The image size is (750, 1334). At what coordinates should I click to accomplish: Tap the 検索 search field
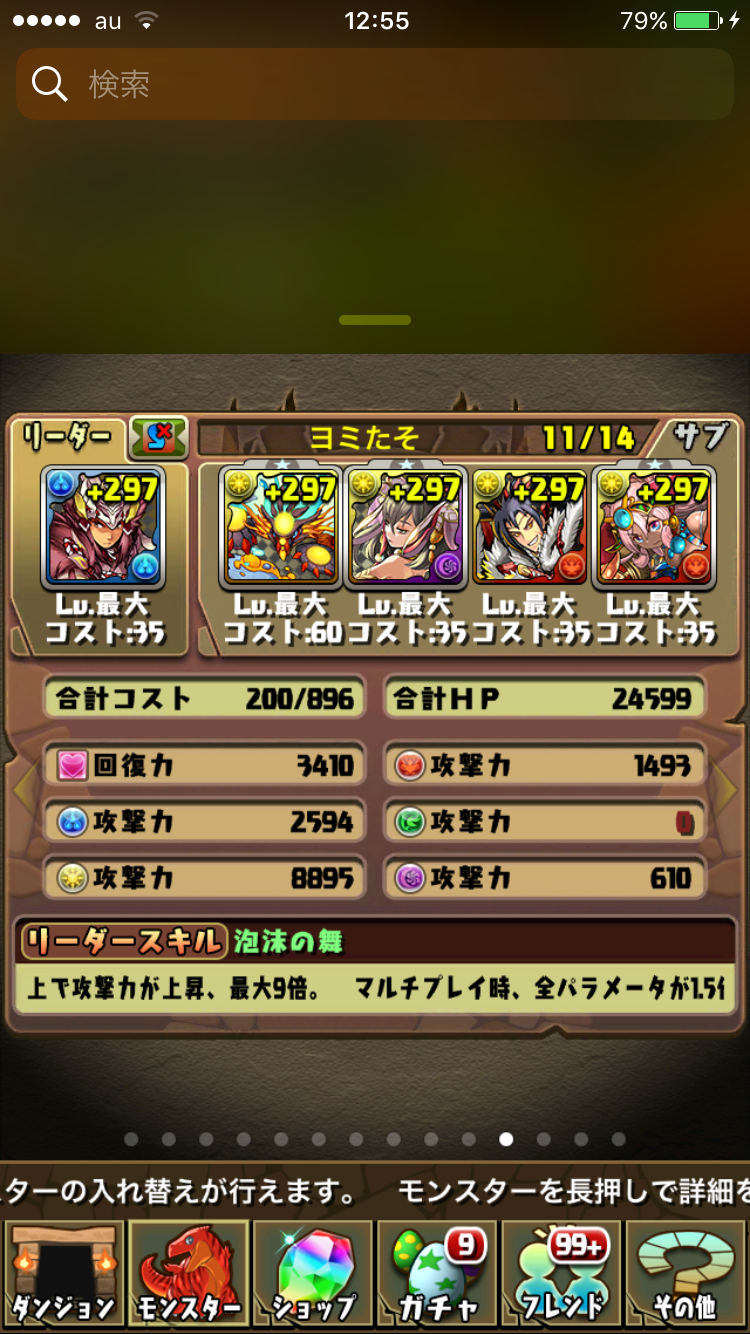[x=375, y=84]
